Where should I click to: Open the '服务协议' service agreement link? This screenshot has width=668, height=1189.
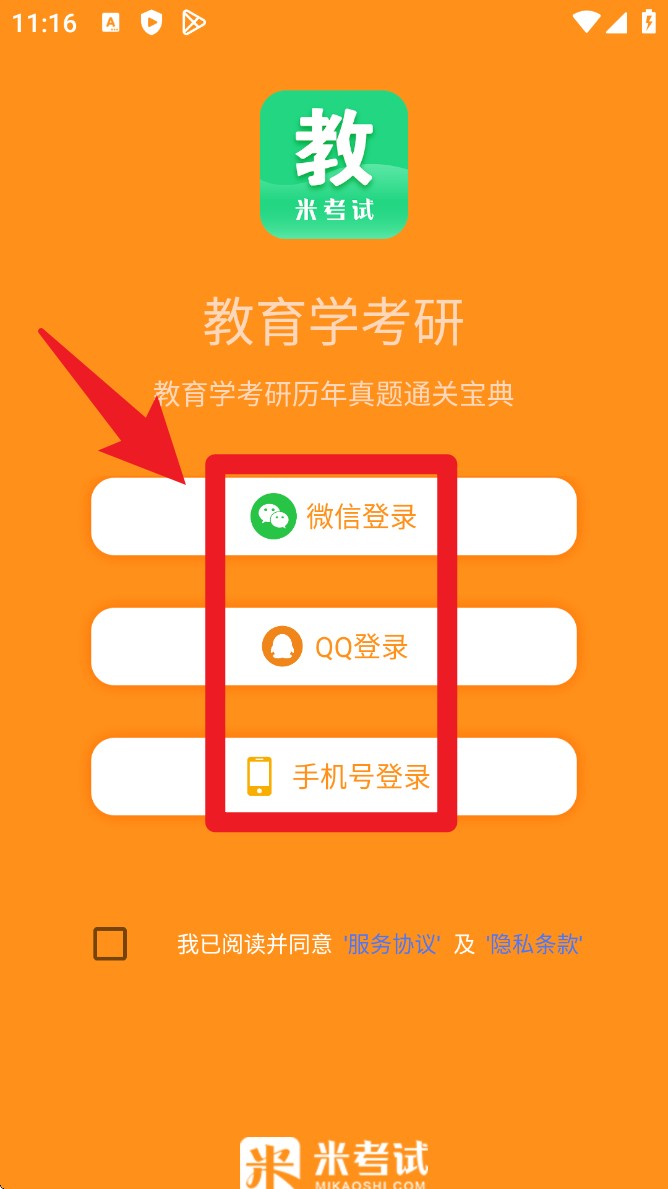pos(391,944)
